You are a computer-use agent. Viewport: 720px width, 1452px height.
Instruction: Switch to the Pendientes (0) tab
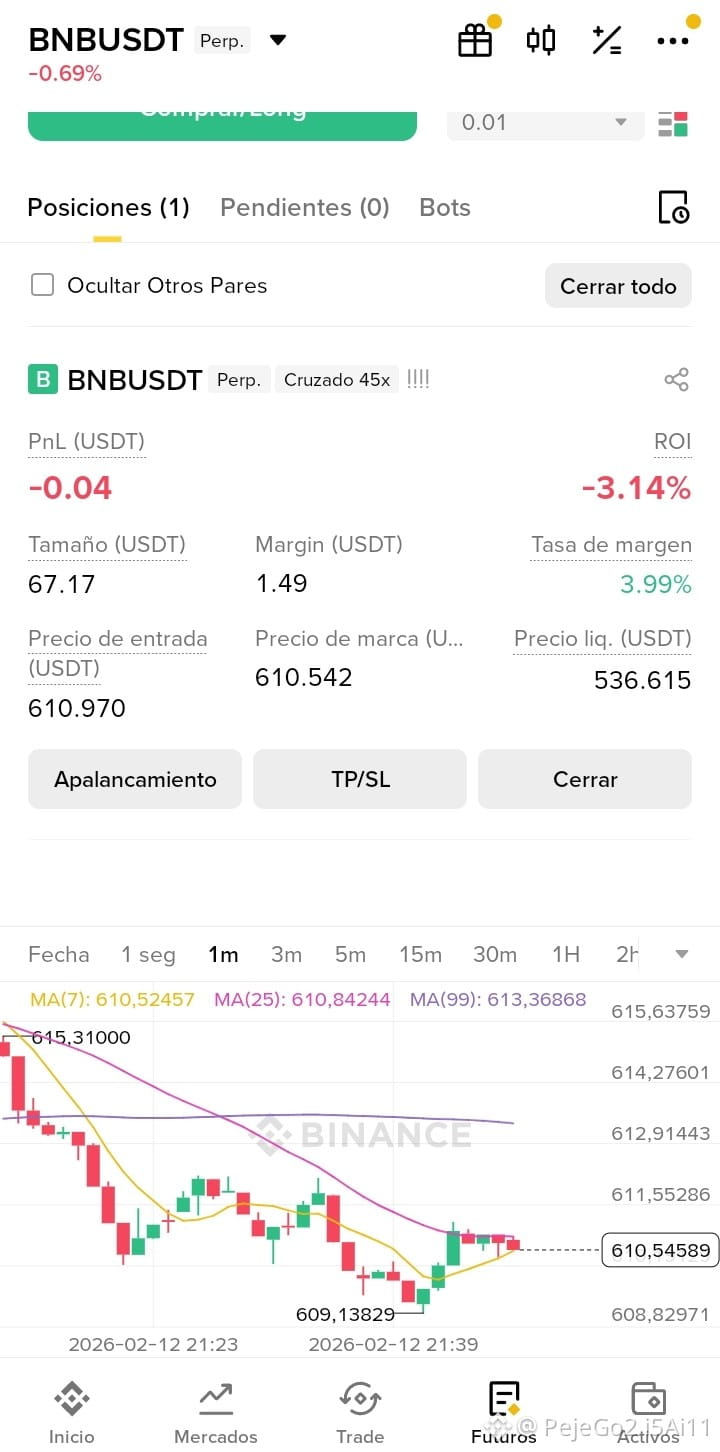(304, 207)
